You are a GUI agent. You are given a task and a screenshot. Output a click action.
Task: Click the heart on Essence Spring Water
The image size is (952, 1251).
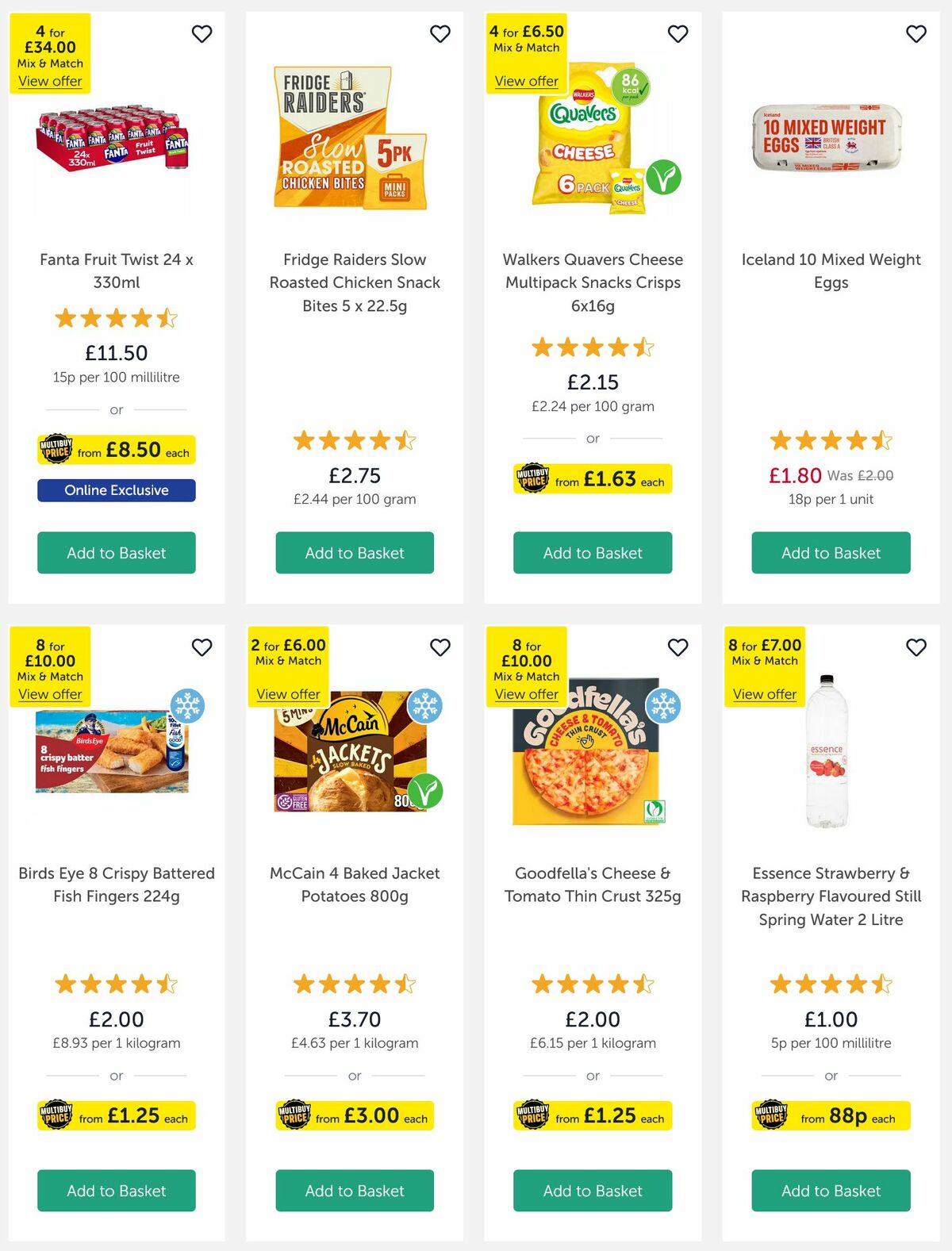[916, 647]
